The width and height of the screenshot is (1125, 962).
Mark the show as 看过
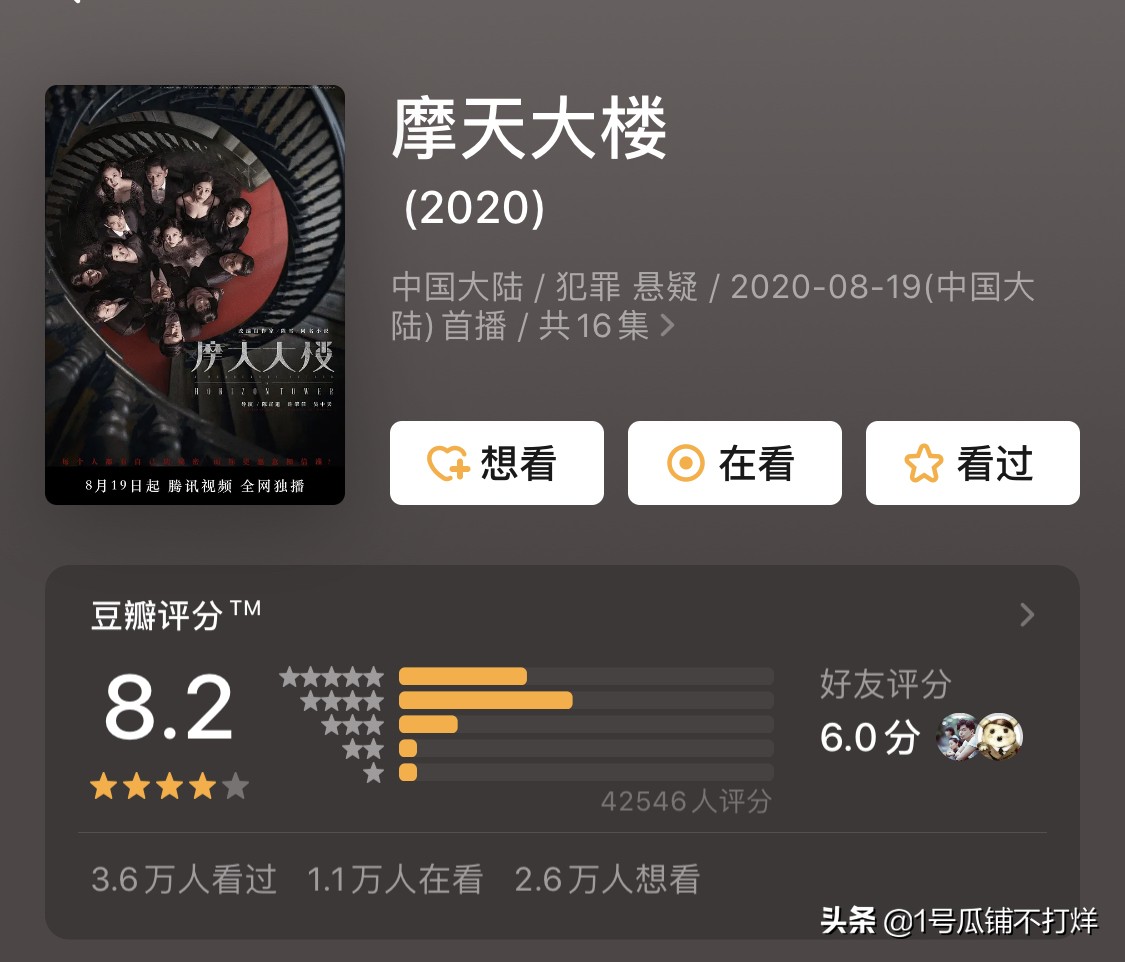972,463
